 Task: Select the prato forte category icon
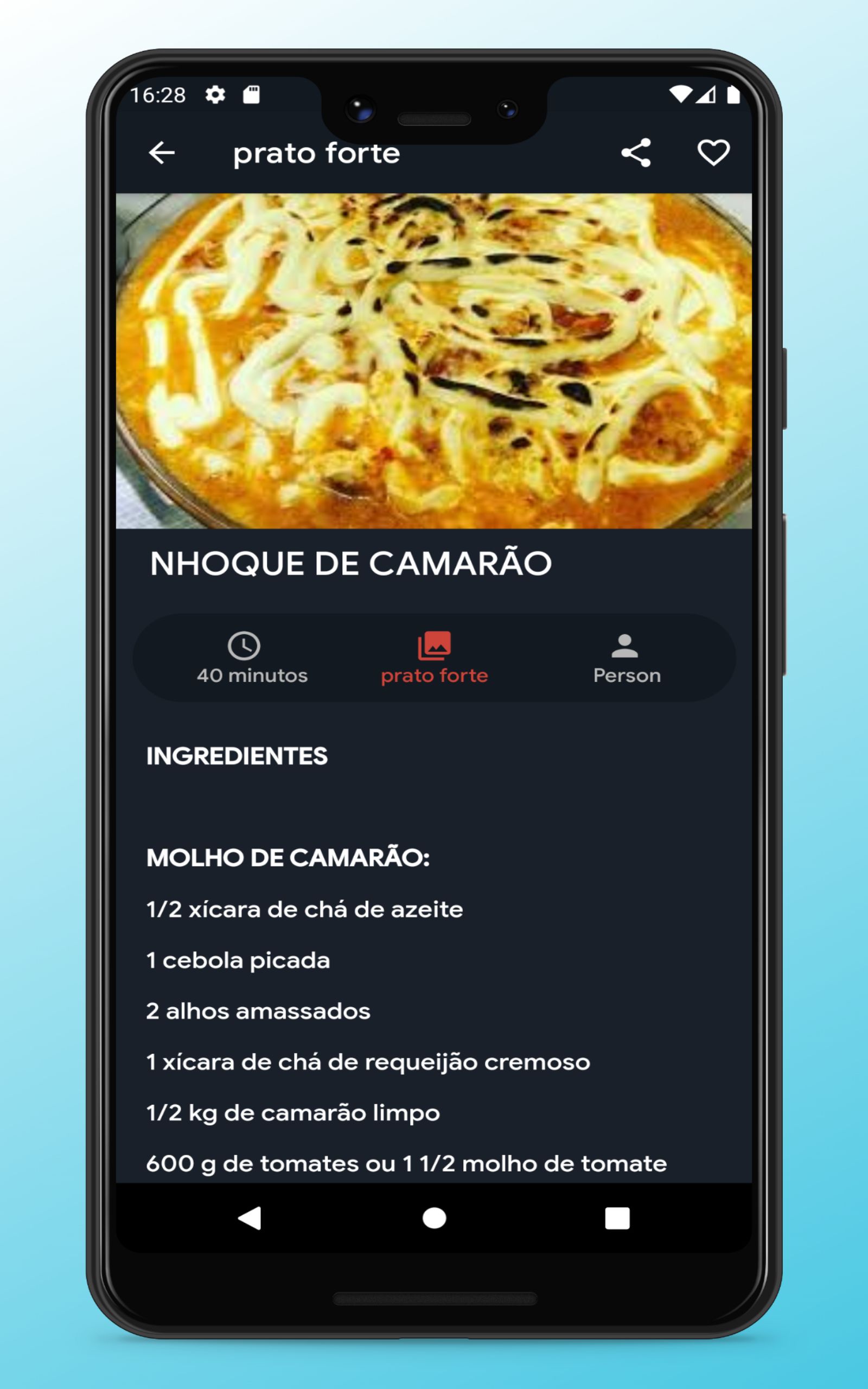435,646
